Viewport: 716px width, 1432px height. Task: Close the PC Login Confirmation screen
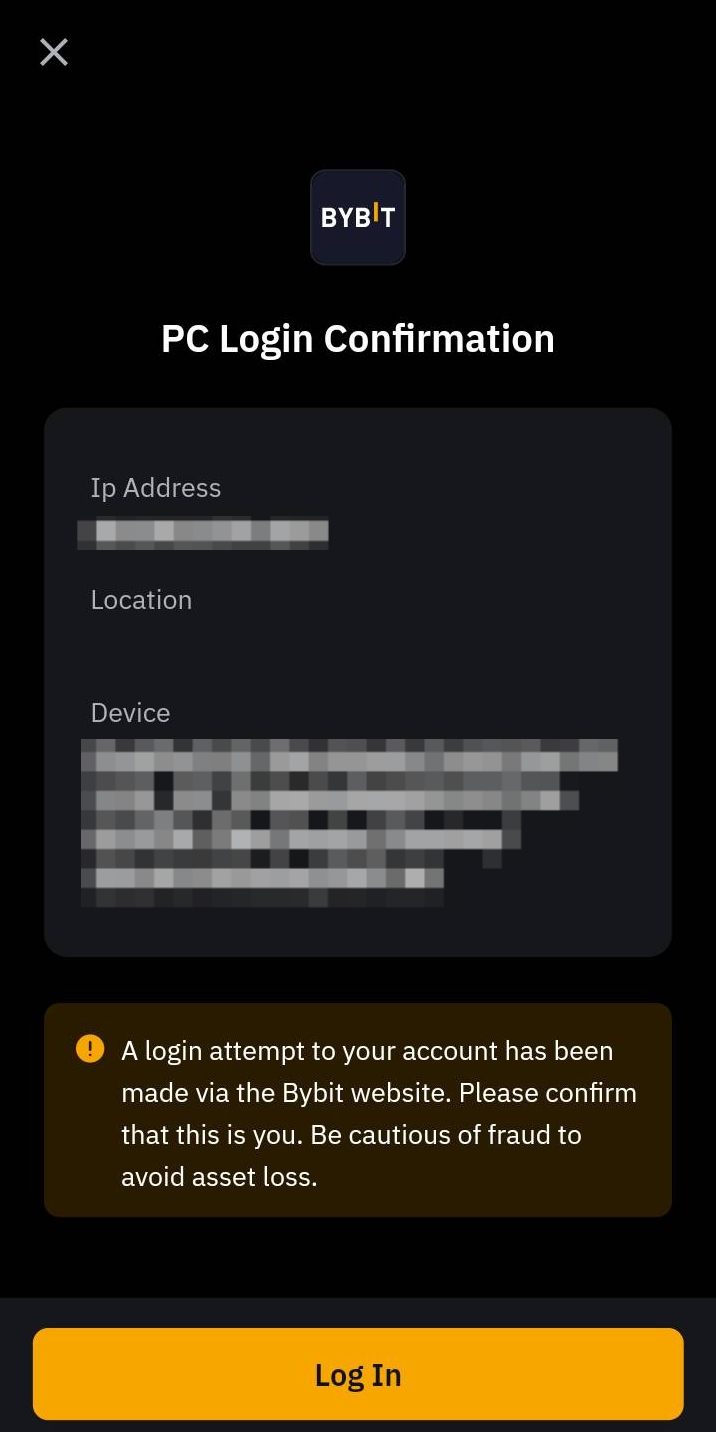(53, 52)
